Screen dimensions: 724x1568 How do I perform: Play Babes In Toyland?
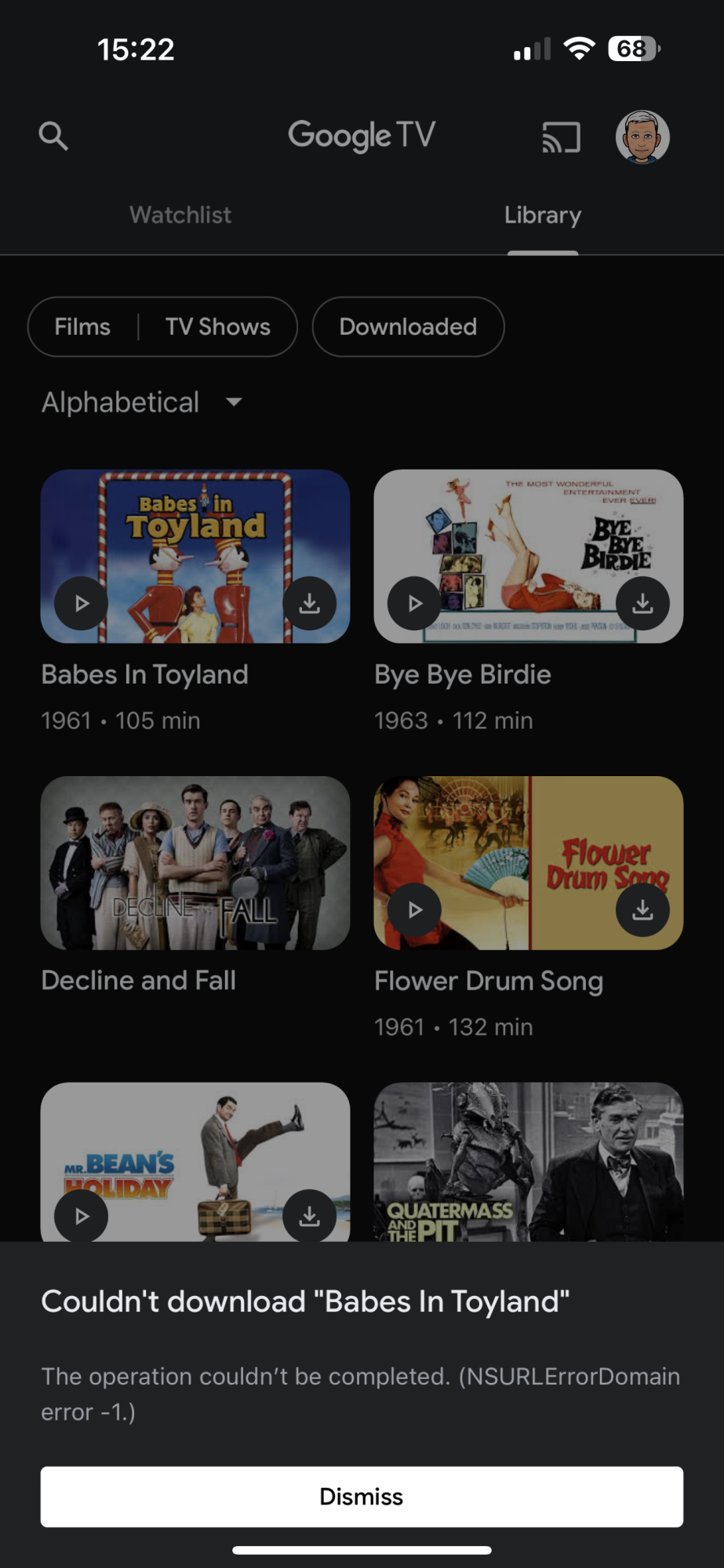coord(82,604)
